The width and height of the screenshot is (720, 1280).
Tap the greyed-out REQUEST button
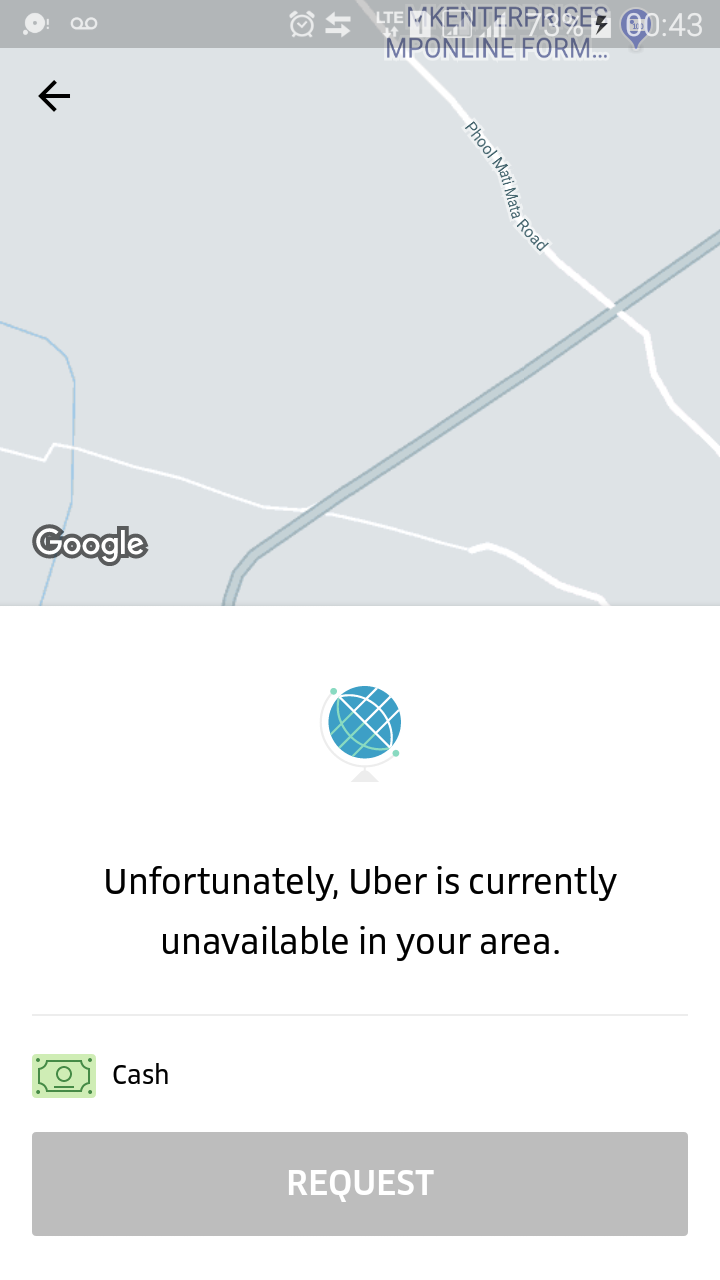tap(360, 1183)
